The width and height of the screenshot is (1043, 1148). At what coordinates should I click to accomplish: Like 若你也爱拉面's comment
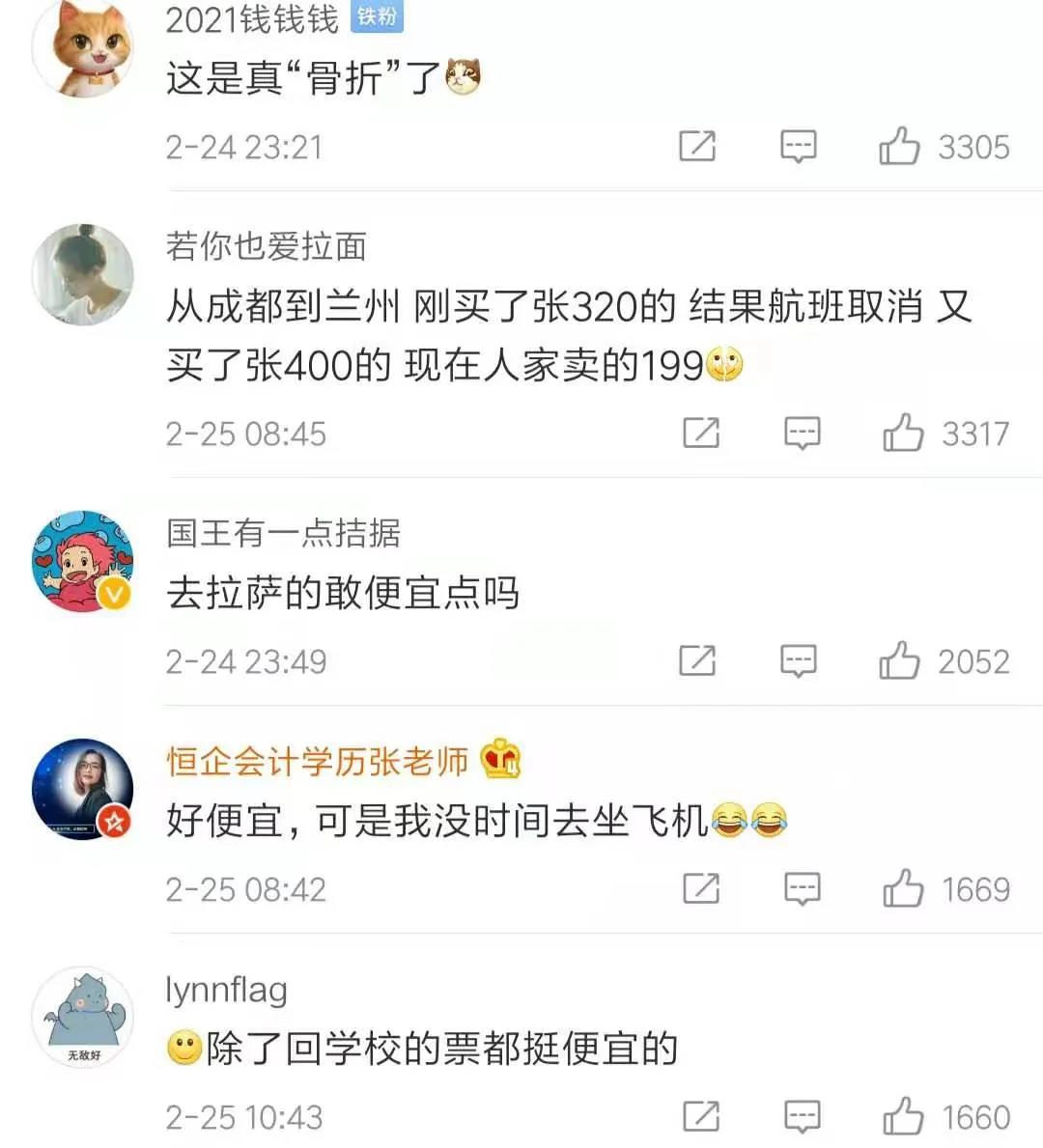pyautogui.click(x=903, y=434)
